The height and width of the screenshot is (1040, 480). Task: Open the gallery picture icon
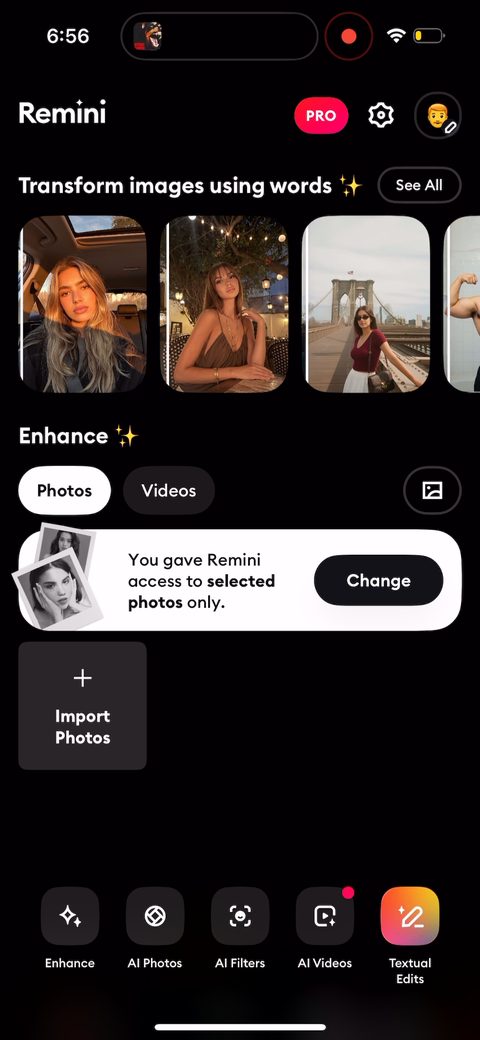pos(432,490)
